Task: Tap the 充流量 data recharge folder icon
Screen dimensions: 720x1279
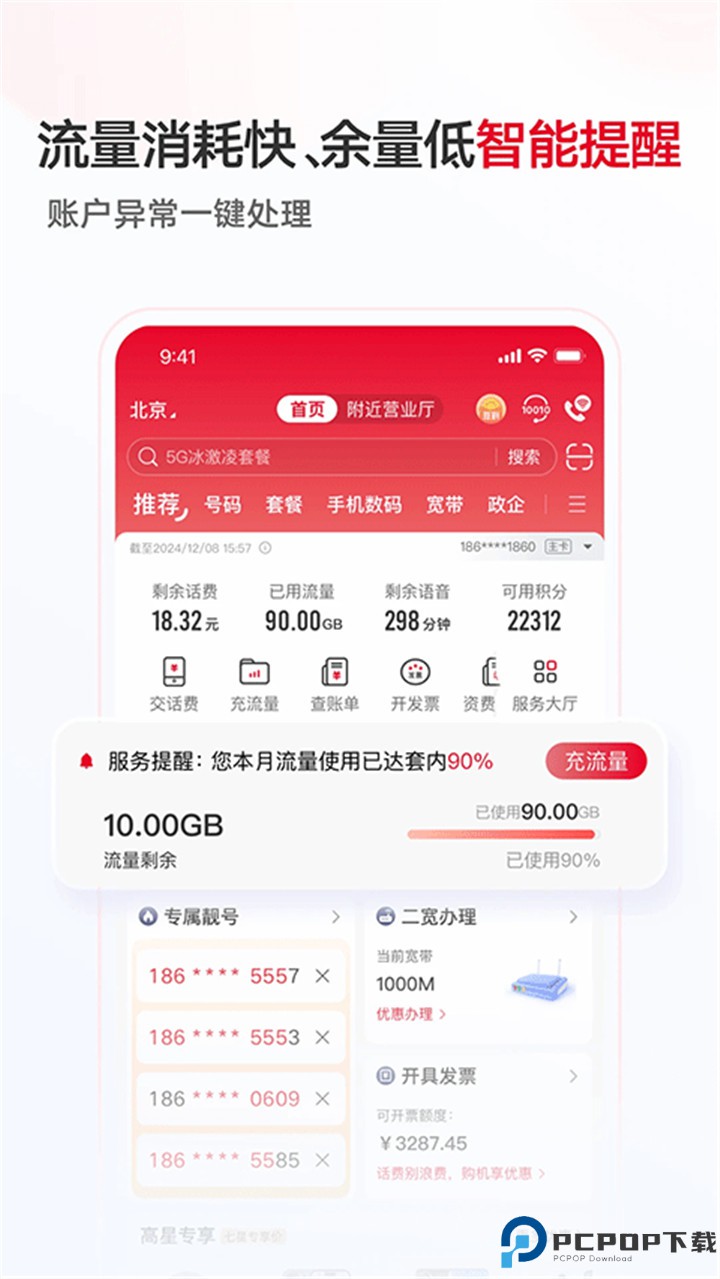Action: (x=254, y=670)
